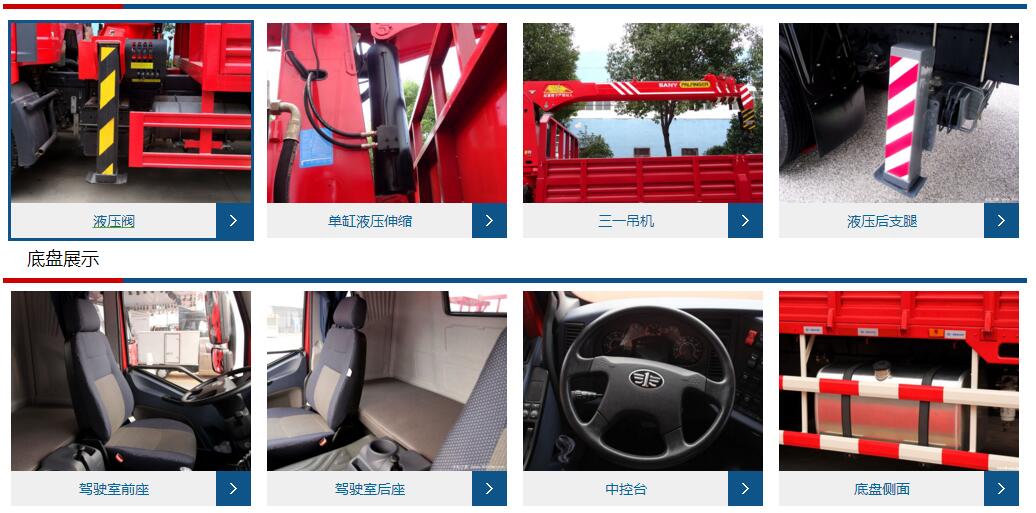Tap the arrow next to 单缸液压伸缩
This screenshot has height=513, width=1036.
click(x=489, y=221)
